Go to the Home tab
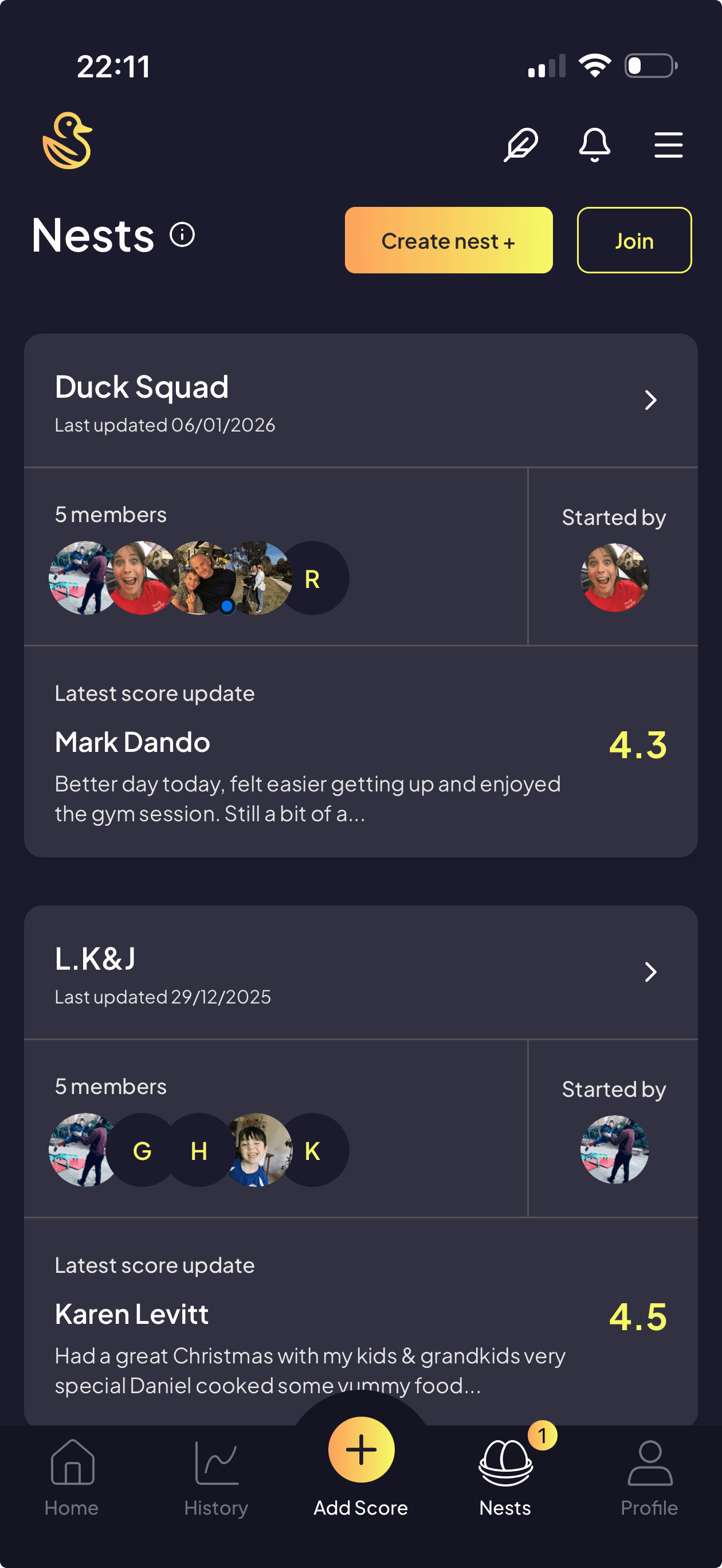 (72, 1477)
